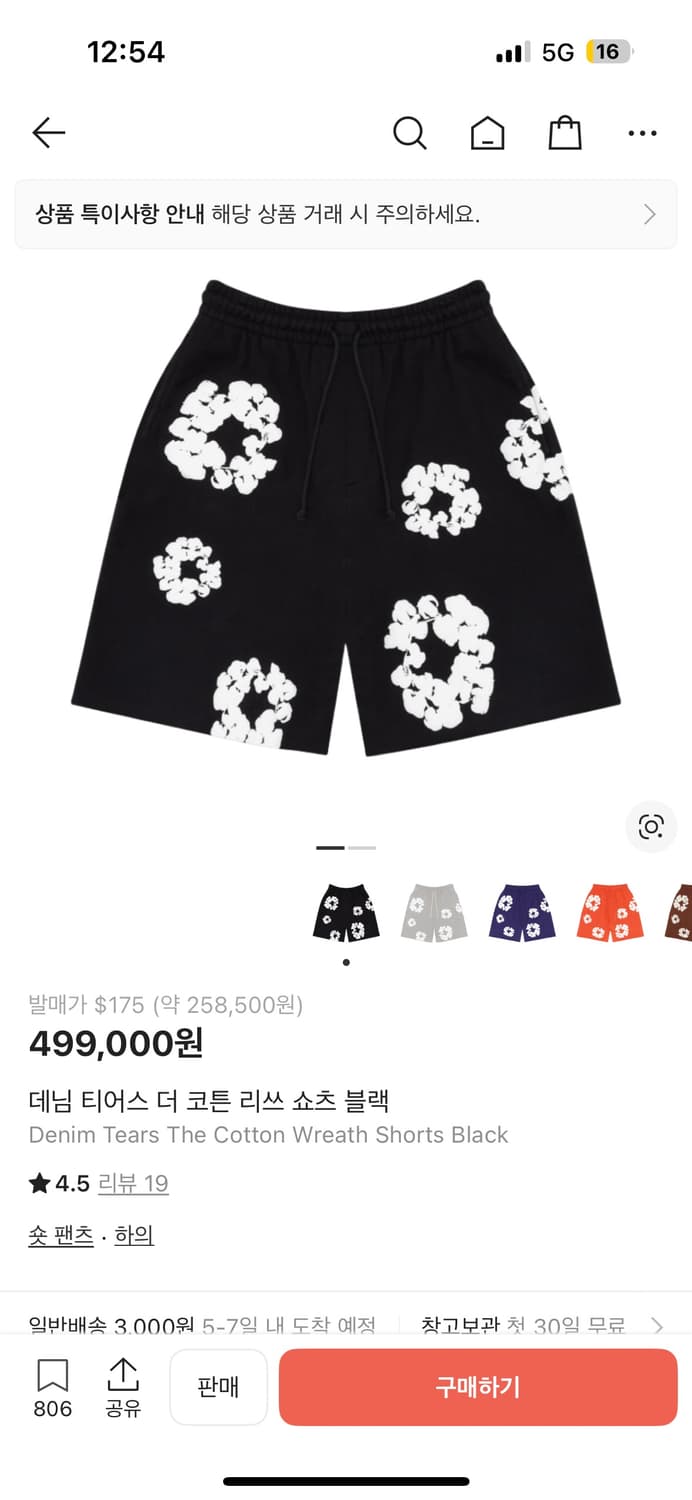The height and width of the screenshot is (1500, 692).
Task: Select the orange shorts color thumbnail
Action: click(609, 911)
